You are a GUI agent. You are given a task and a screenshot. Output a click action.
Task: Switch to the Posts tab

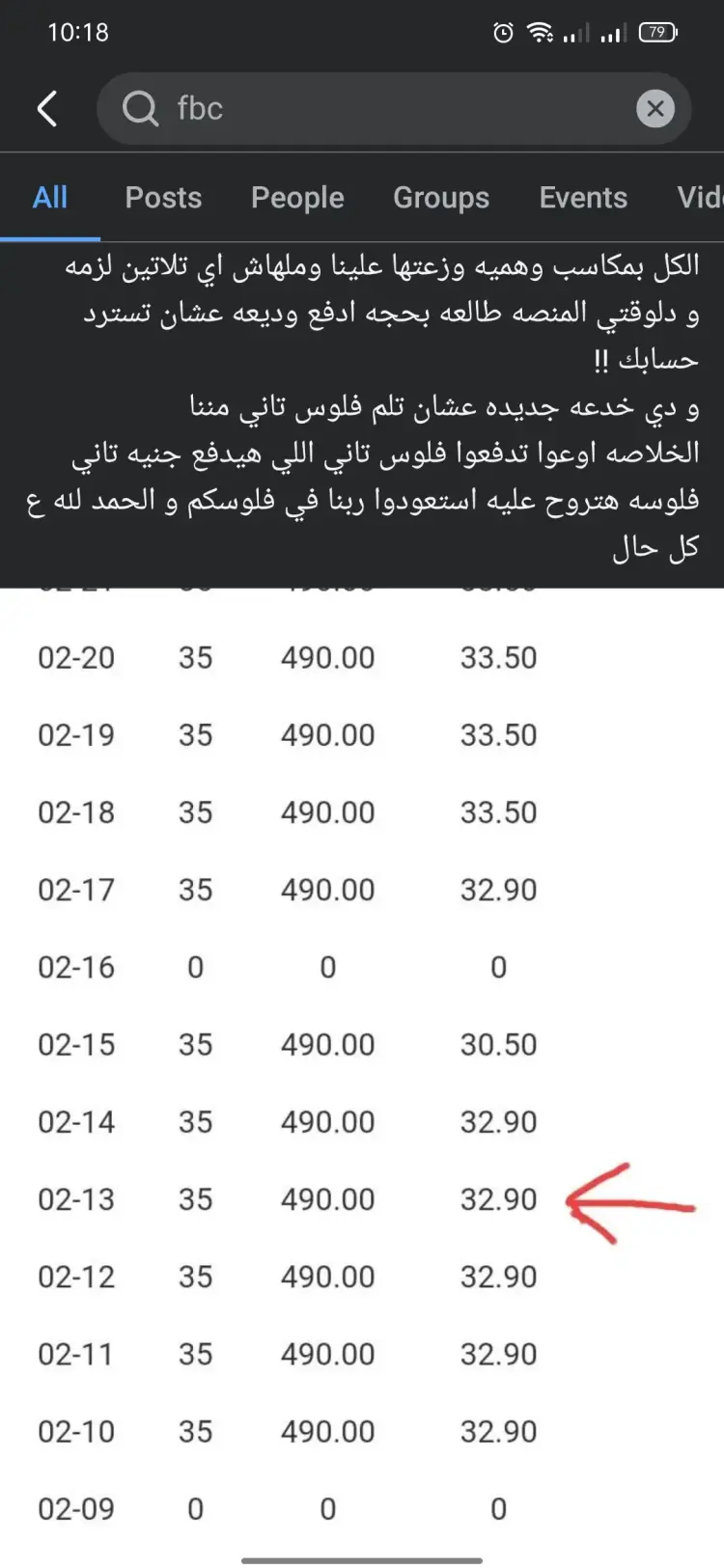pos(163,198)
